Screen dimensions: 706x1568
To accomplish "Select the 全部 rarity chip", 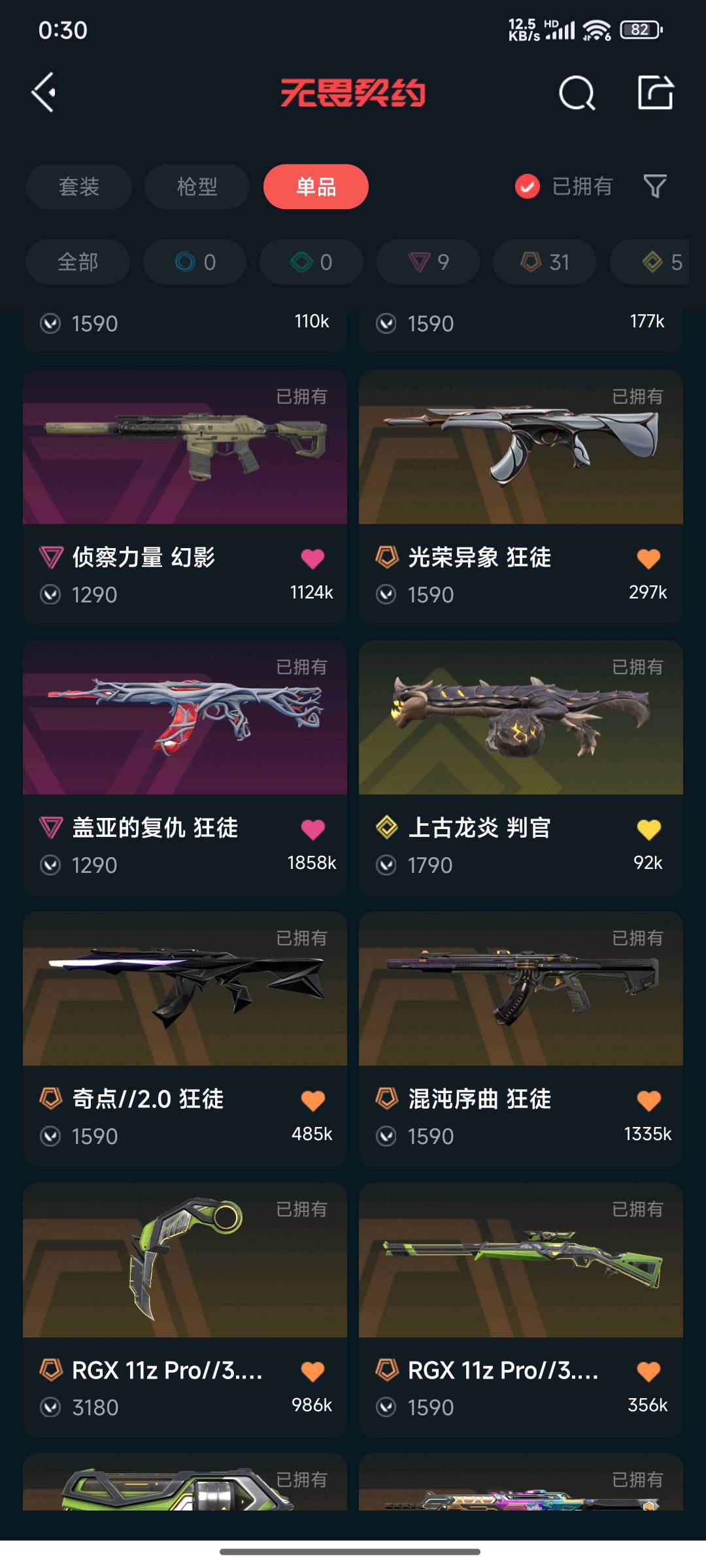I will (78, 262).
